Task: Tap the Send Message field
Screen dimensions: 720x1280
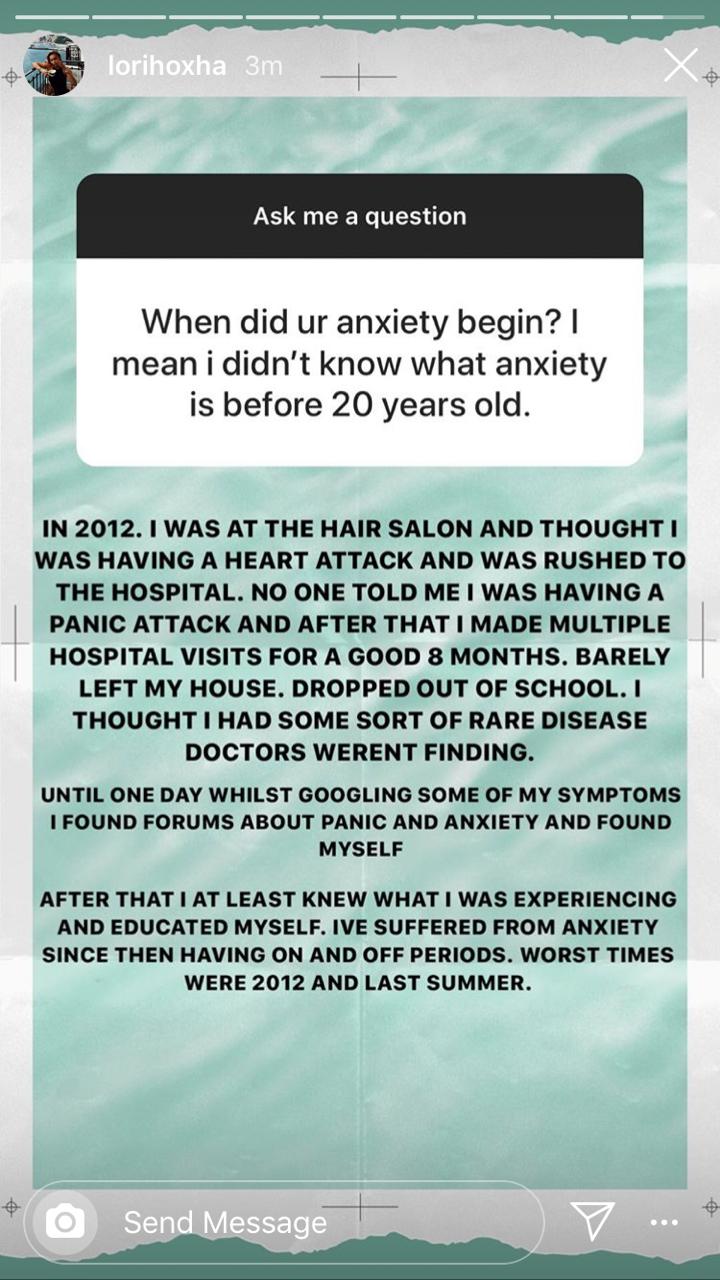Action: (300, 1222)
